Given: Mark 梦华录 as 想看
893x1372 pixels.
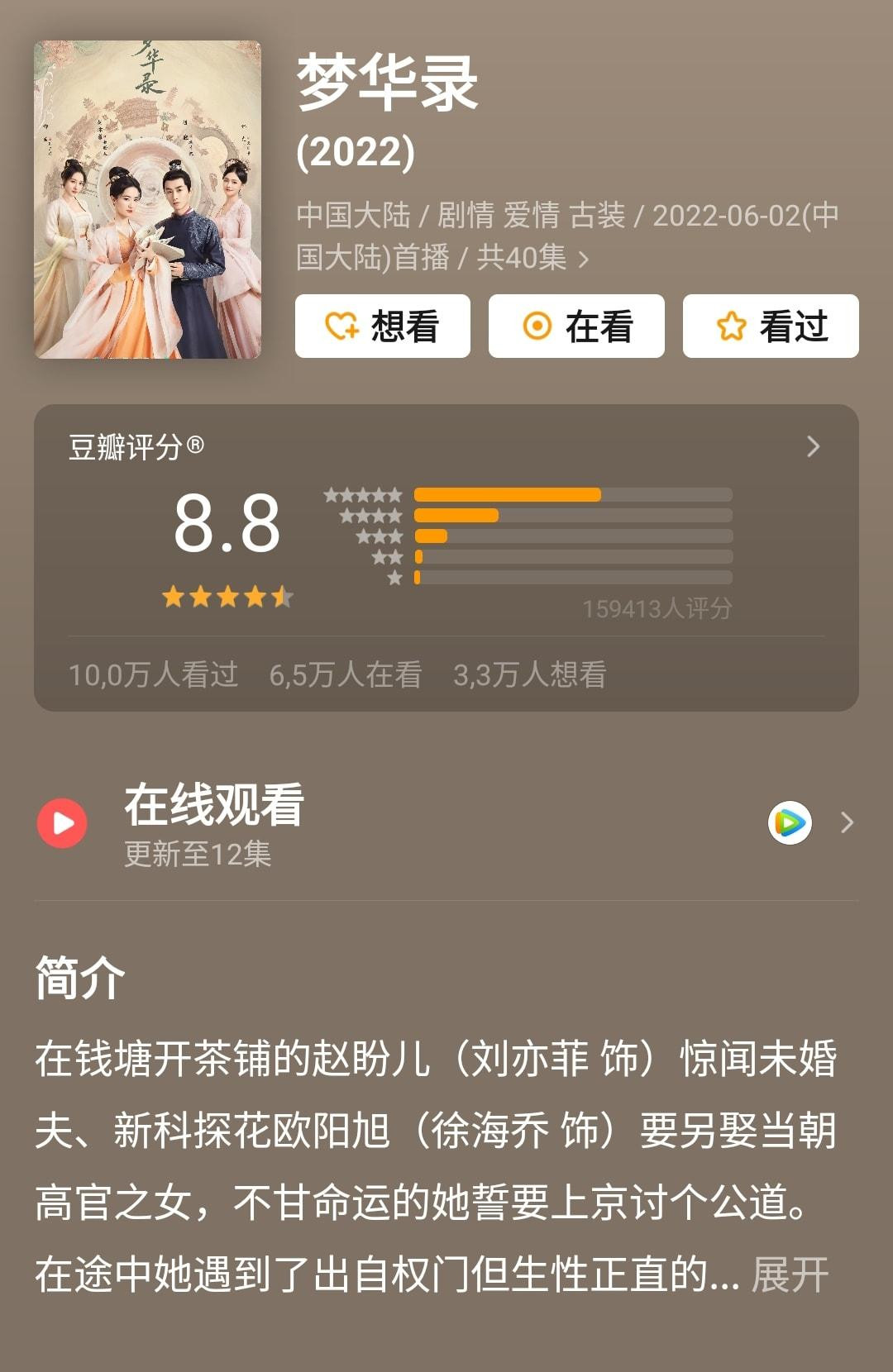Looking at the screenshot, I should [x=382, y=326].
